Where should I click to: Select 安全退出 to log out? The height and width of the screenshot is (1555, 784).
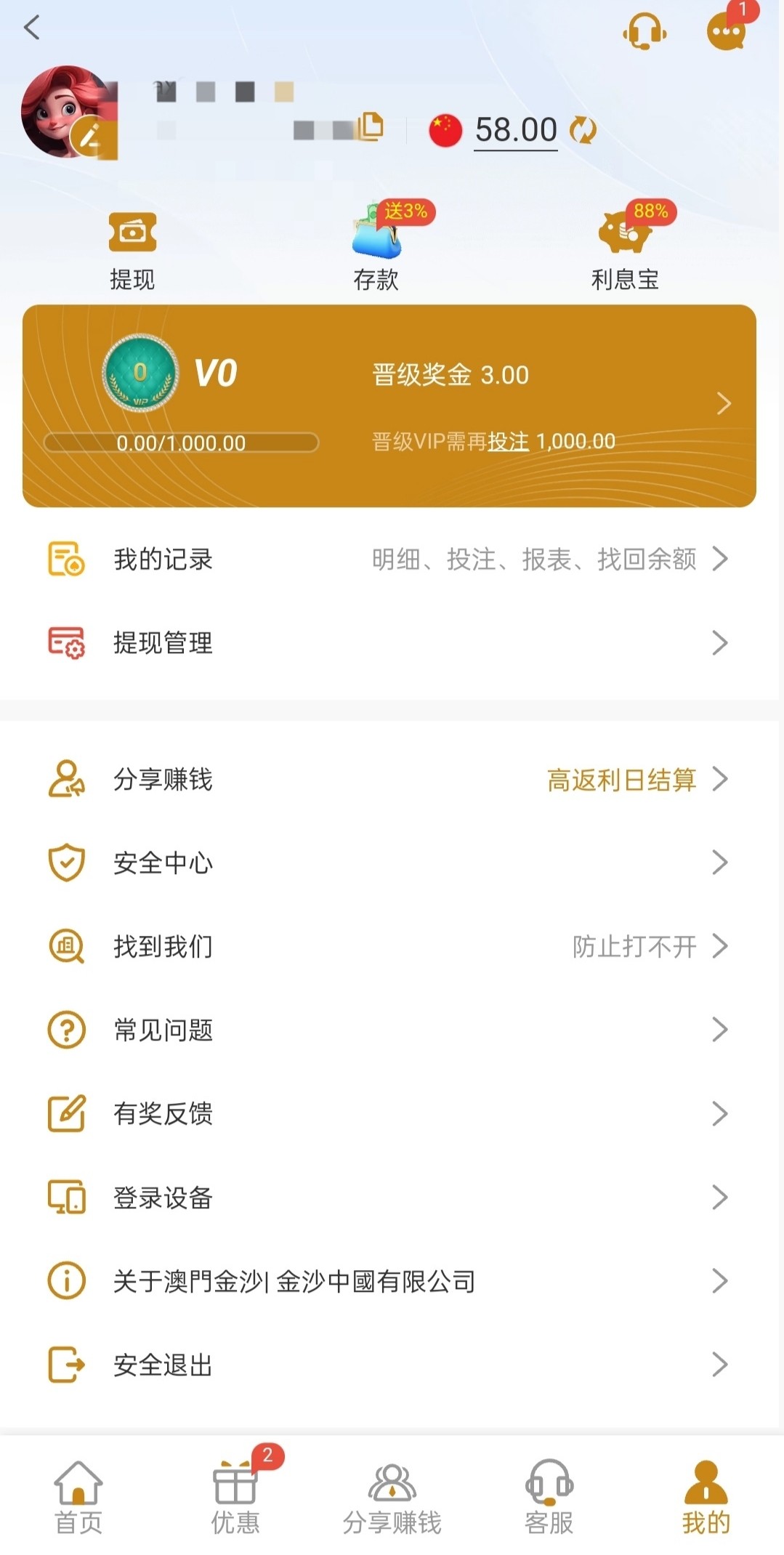(389, 1365)
